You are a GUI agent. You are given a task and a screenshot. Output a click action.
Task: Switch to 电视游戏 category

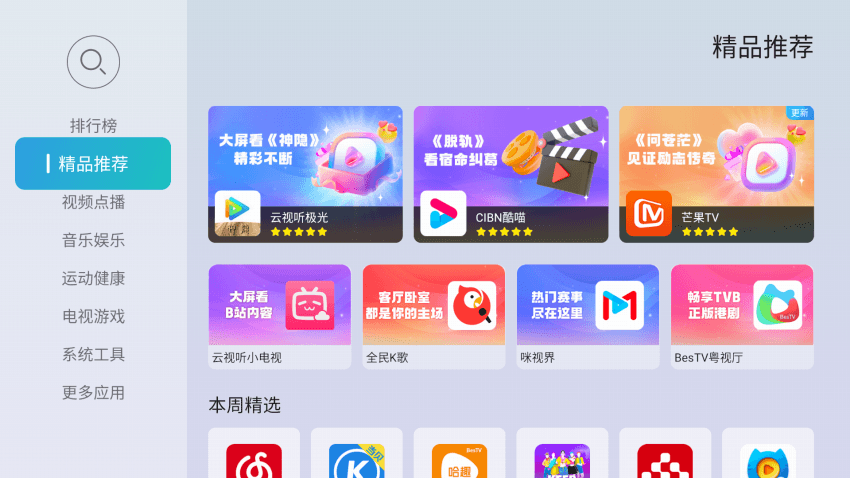click(x=93, y=316)
